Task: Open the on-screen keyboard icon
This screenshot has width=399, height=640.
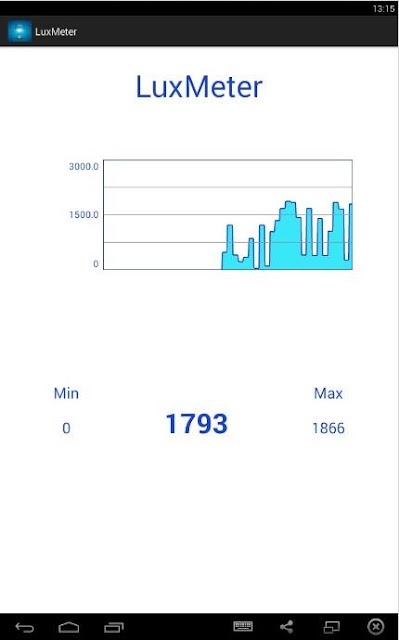Action: click(x=243, y=626)
